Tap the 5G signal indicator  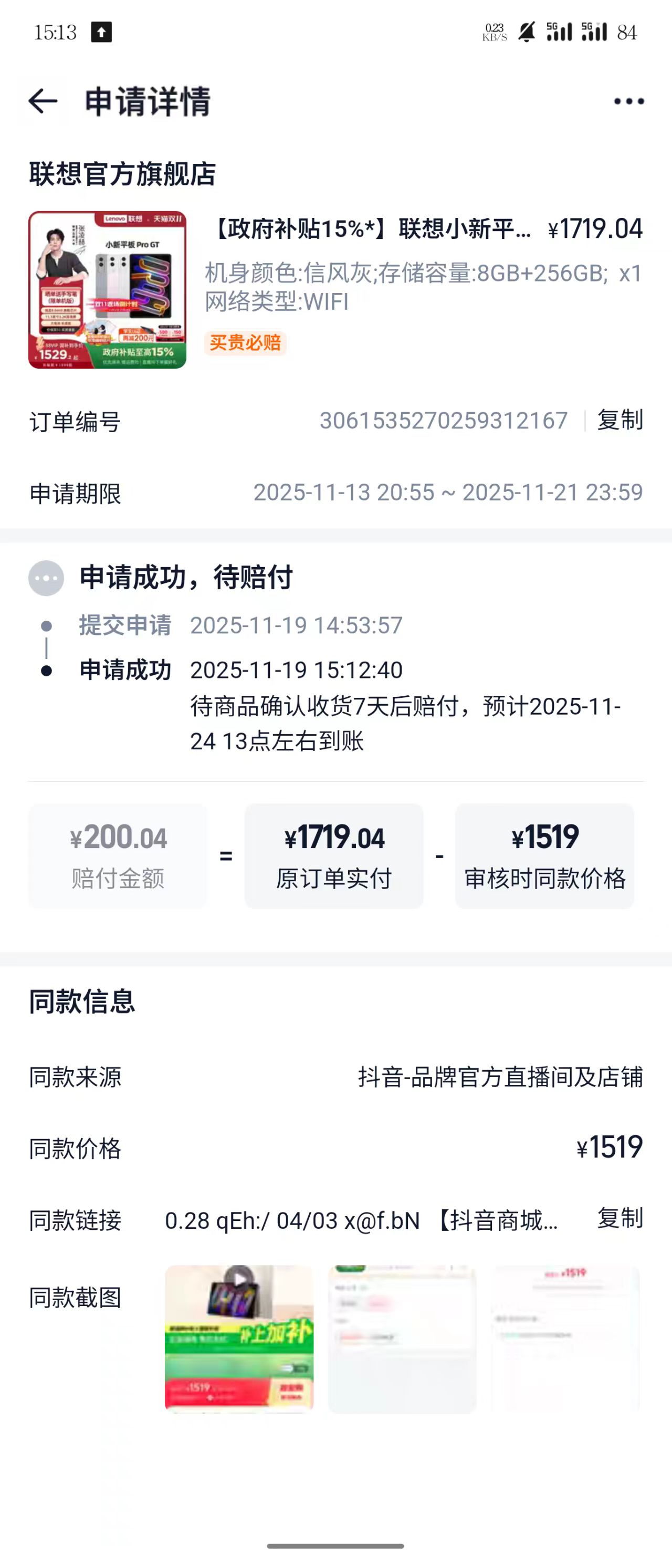pyautogui.click(x=557, y=32)
